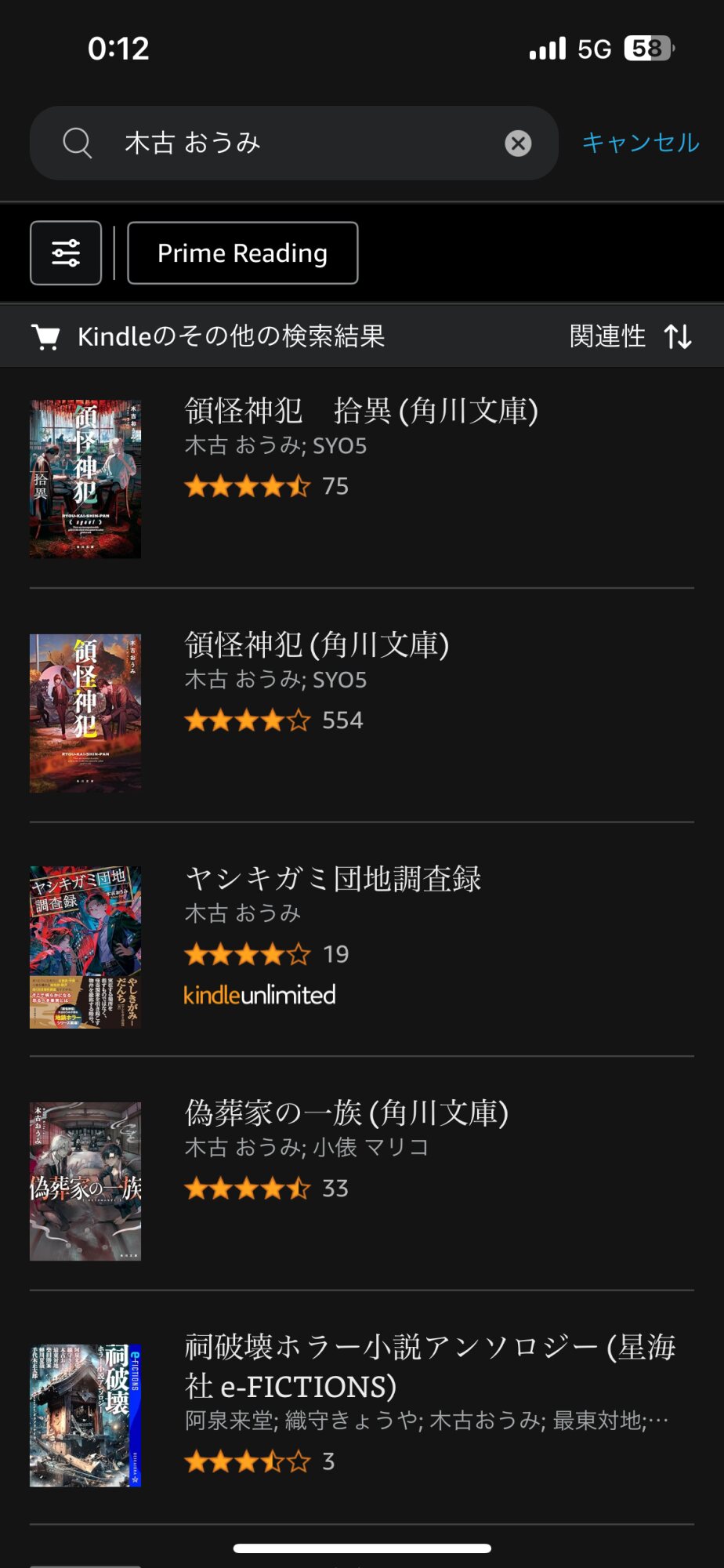Change sort order from 関連性
This screenshot has height=1568, width=724.
[631, 336]
